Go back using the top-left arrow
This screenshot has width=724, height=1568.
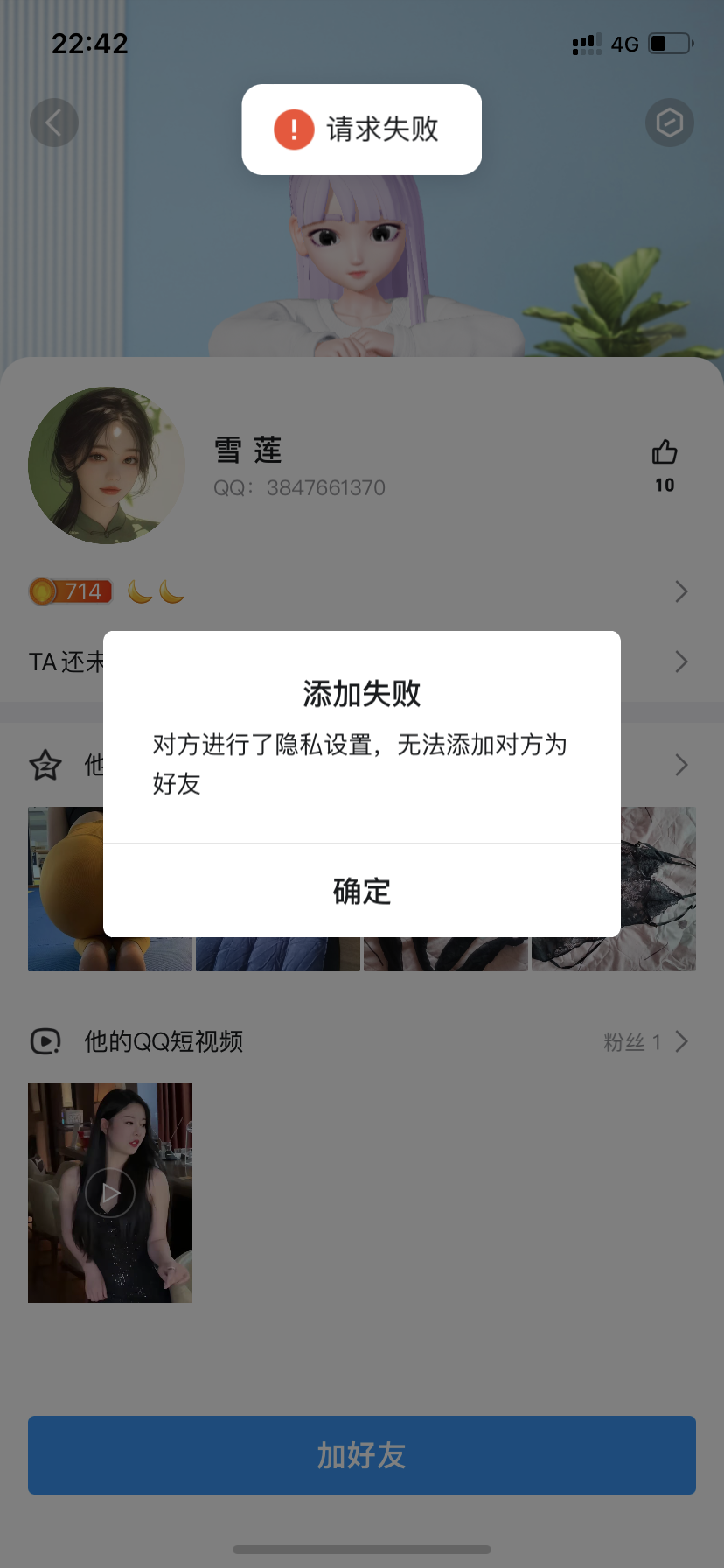coord(54,122)
